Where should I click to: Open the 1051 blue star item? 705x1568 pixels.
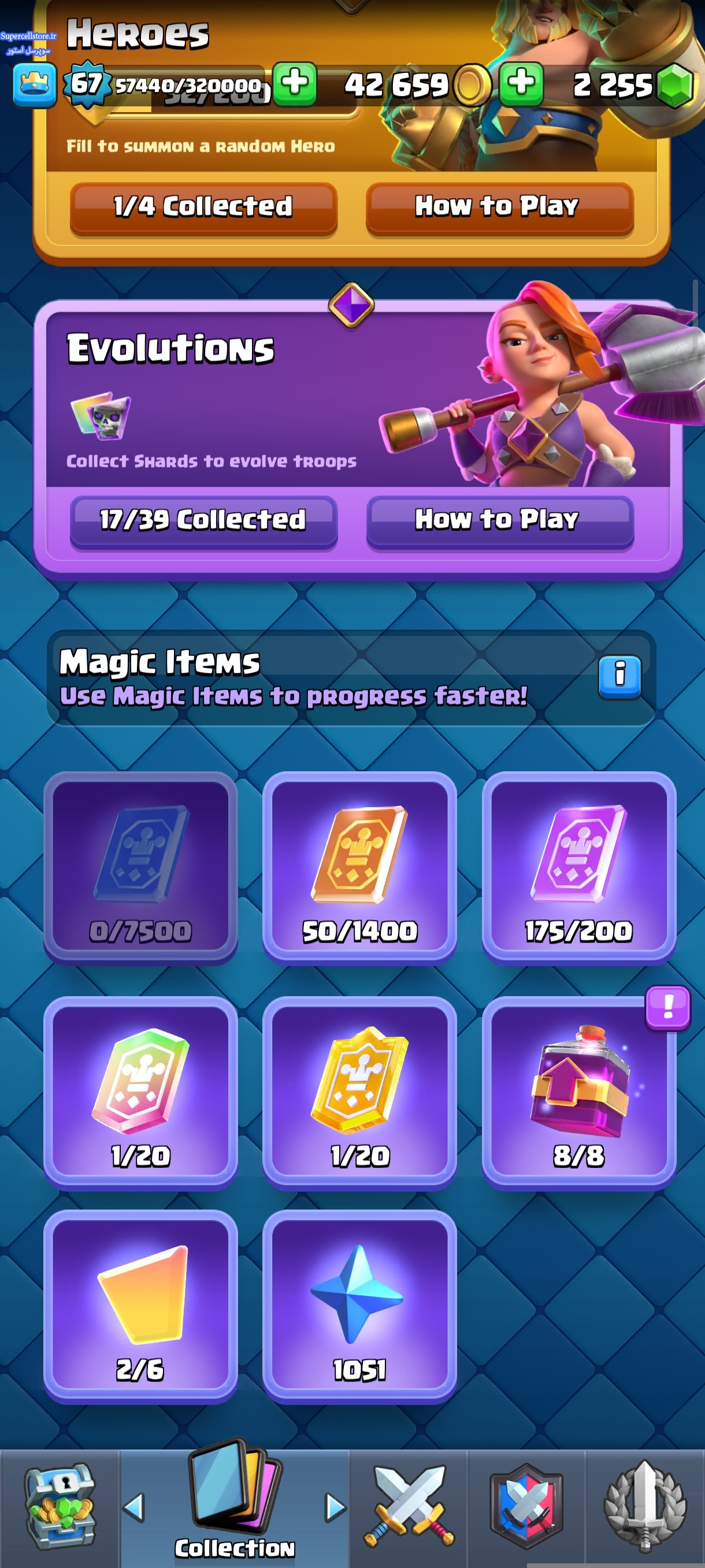coord(359,1304)
